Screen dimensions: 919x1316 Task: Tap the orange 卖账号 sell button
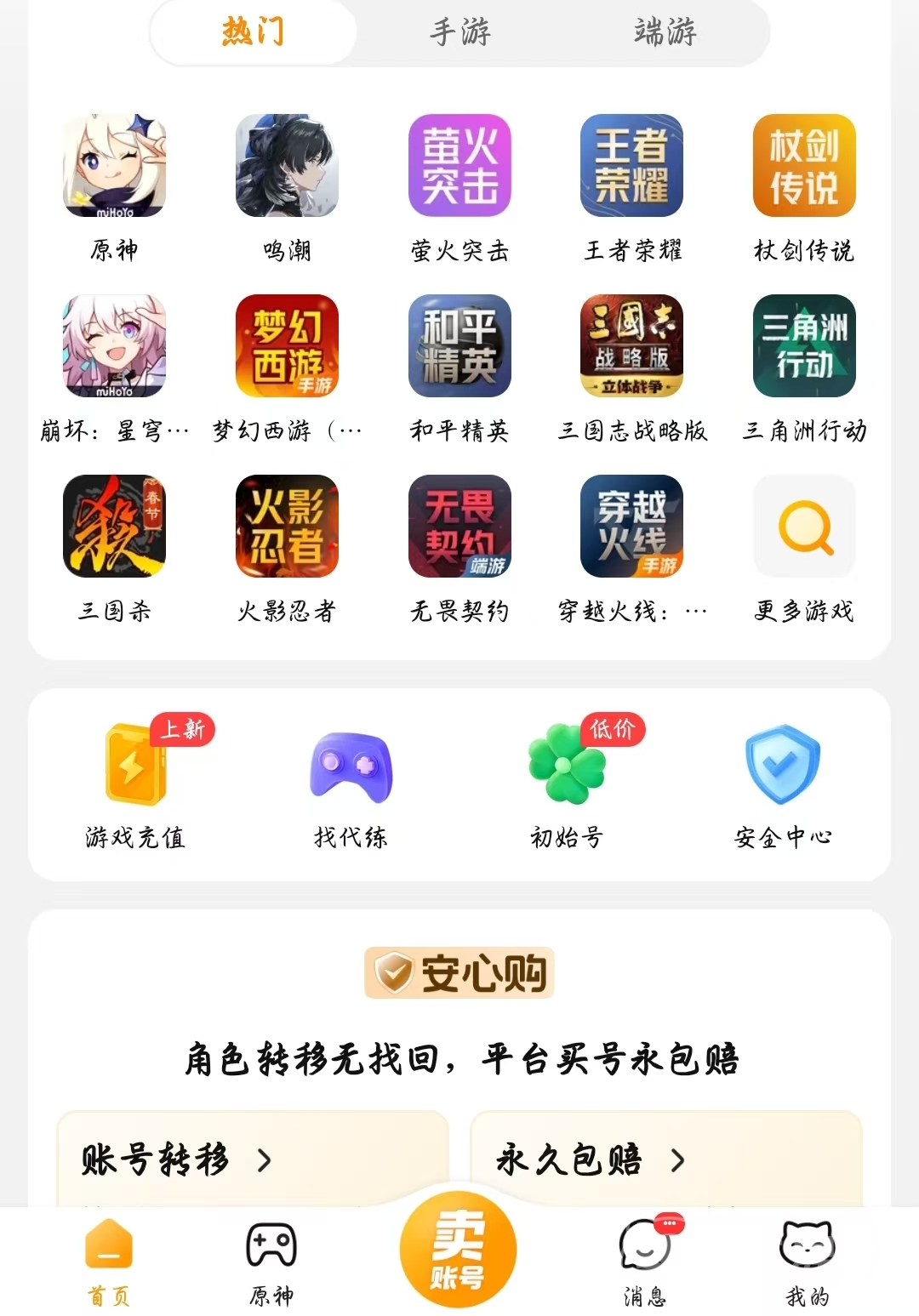tap(458, 1249)
